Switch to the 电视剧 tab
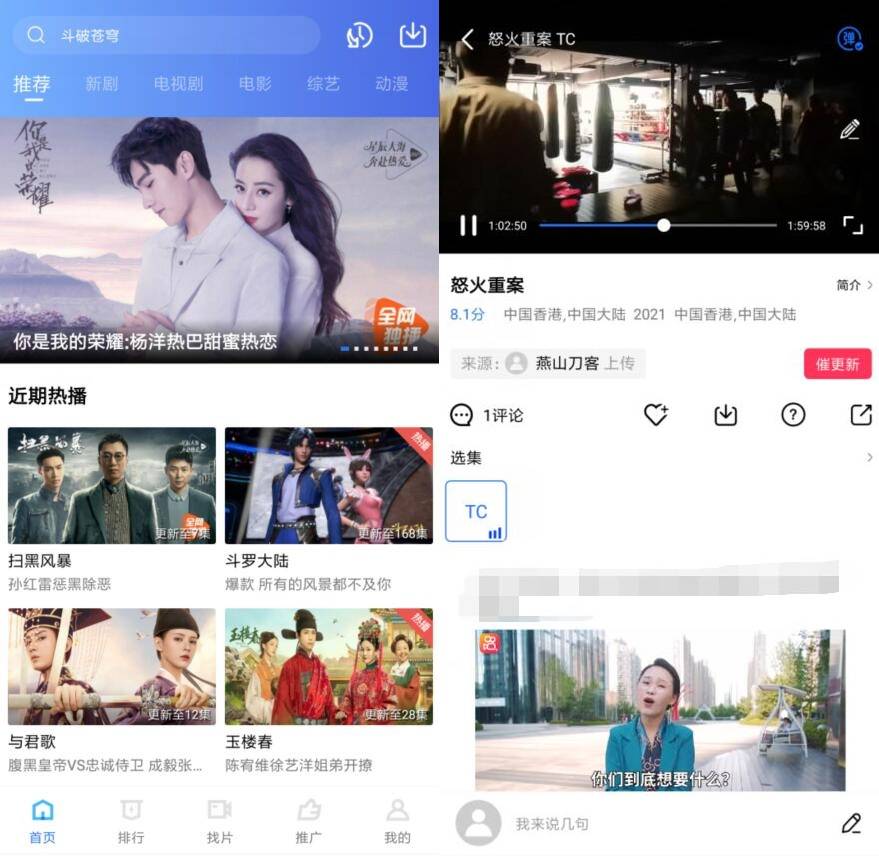The image size is (879, 856). pyautogui.click(x=177, y=84)
